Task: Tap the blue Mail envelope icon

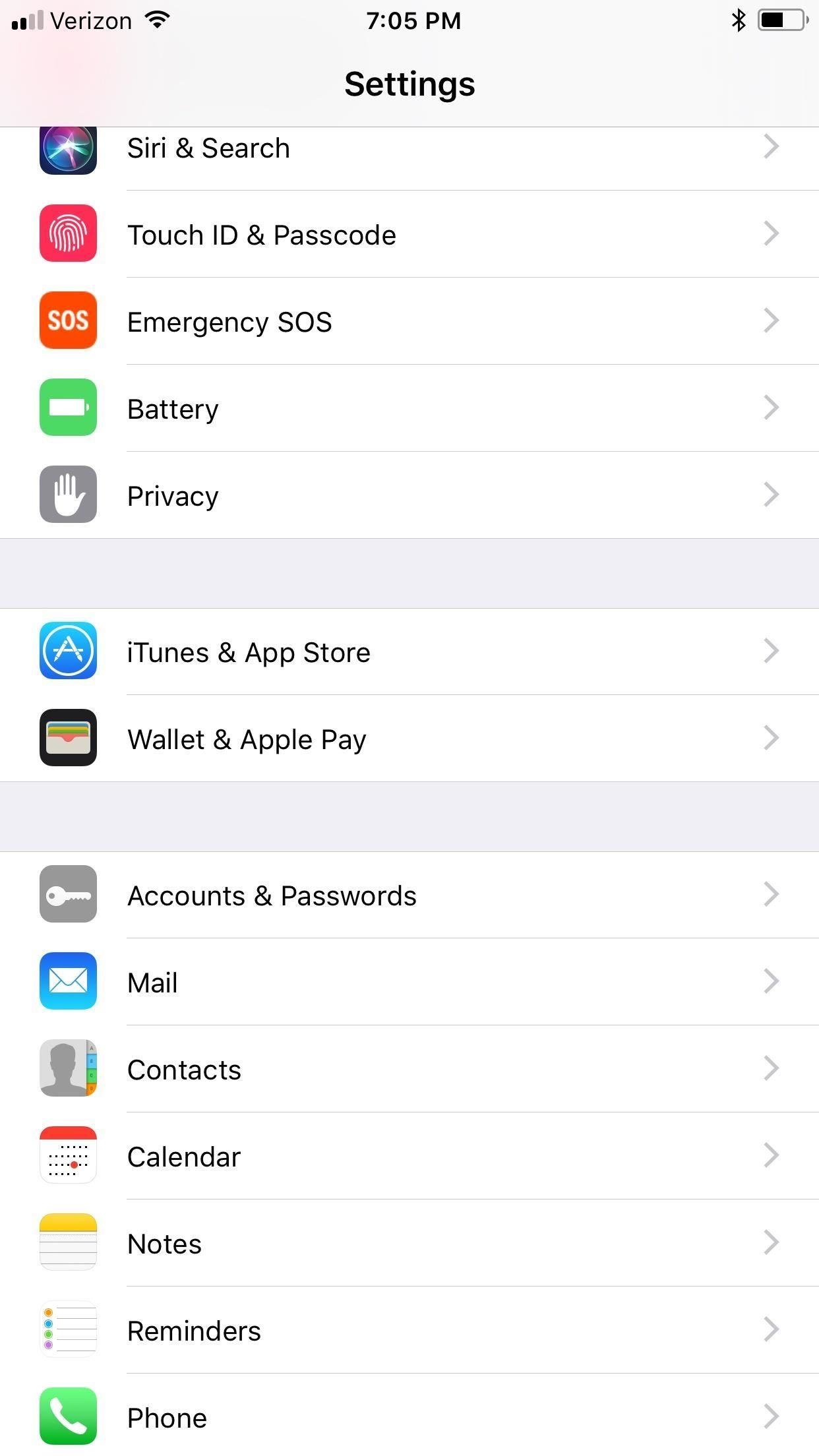Action: [68, 982]
